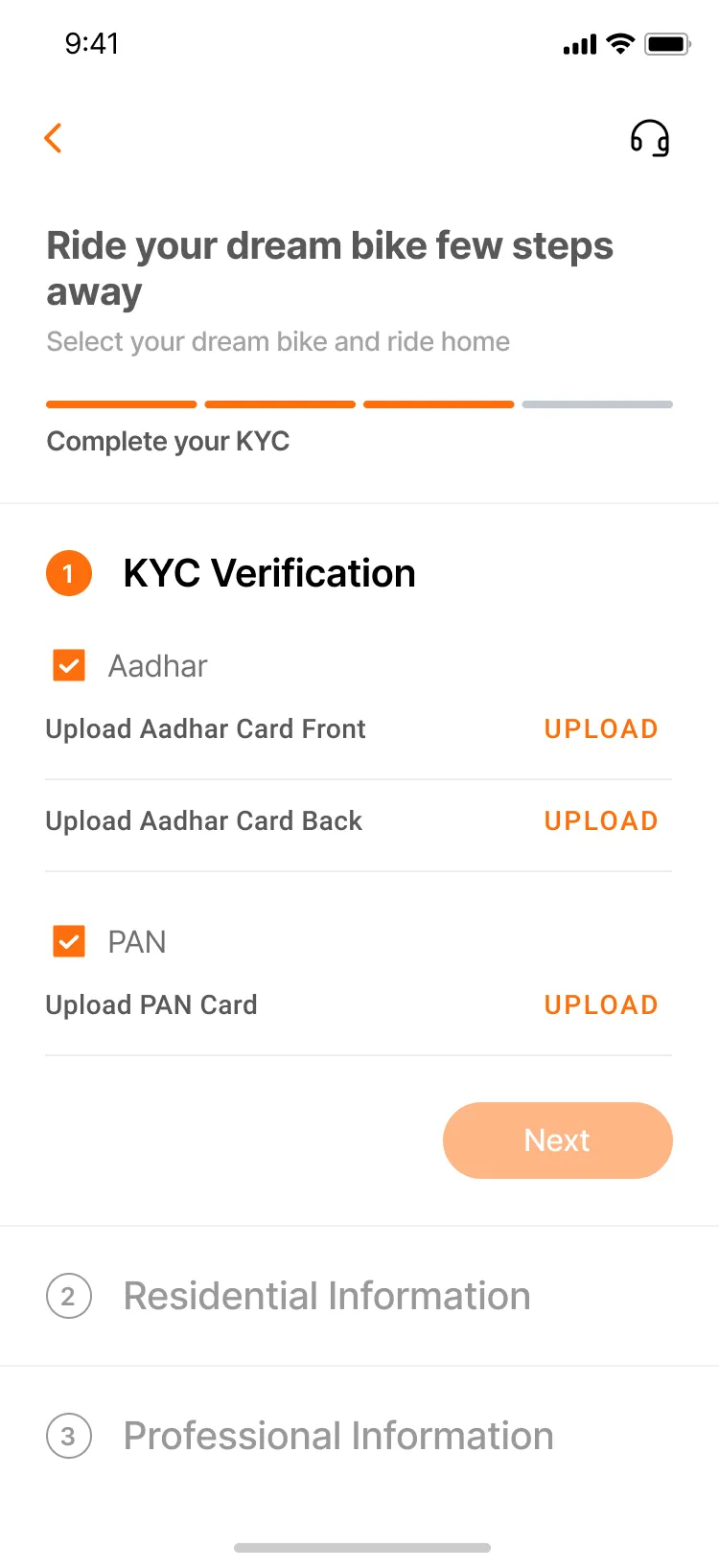
Task: Tap the orange step 1 circle badge
Action: pos(68,572)
